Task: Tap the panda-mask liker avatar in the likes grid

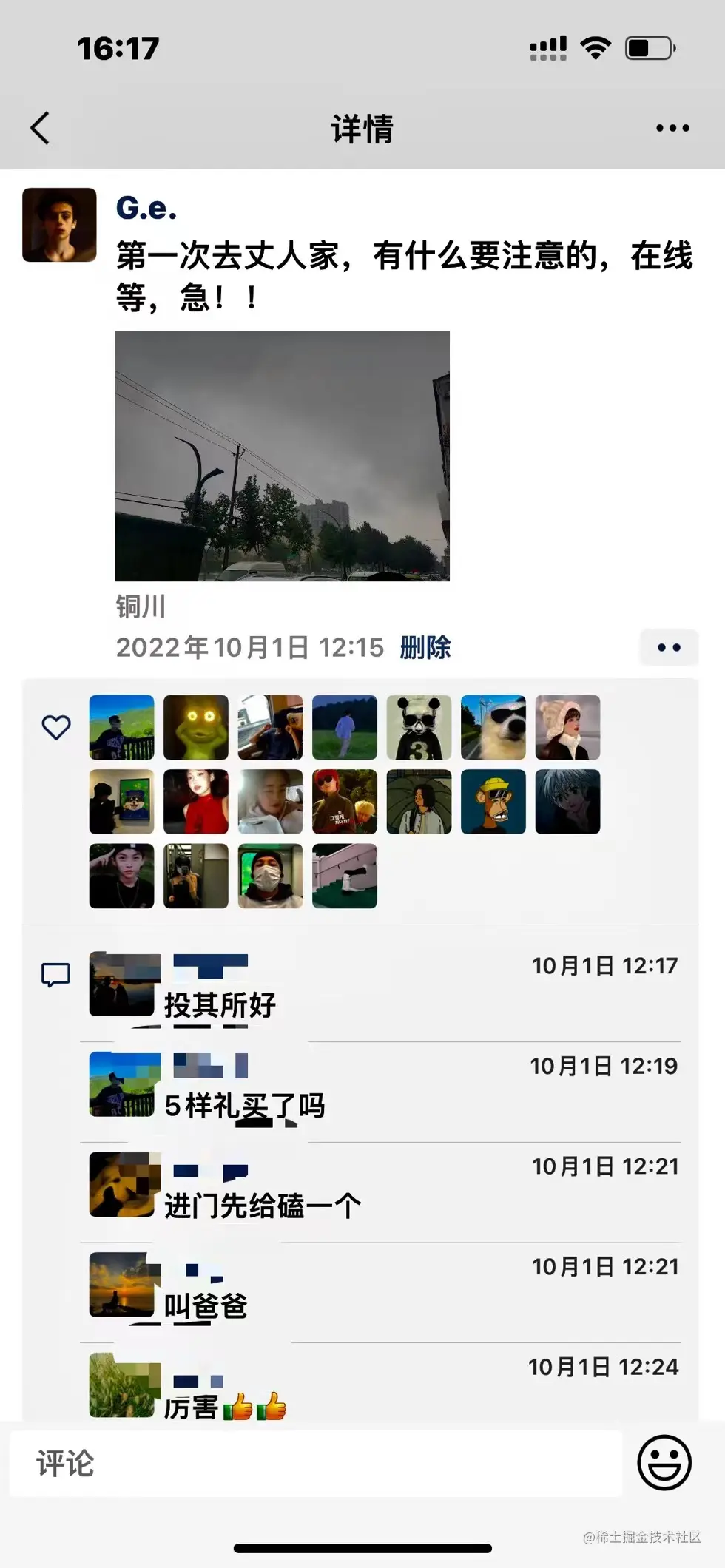Action: pos(419,728)
